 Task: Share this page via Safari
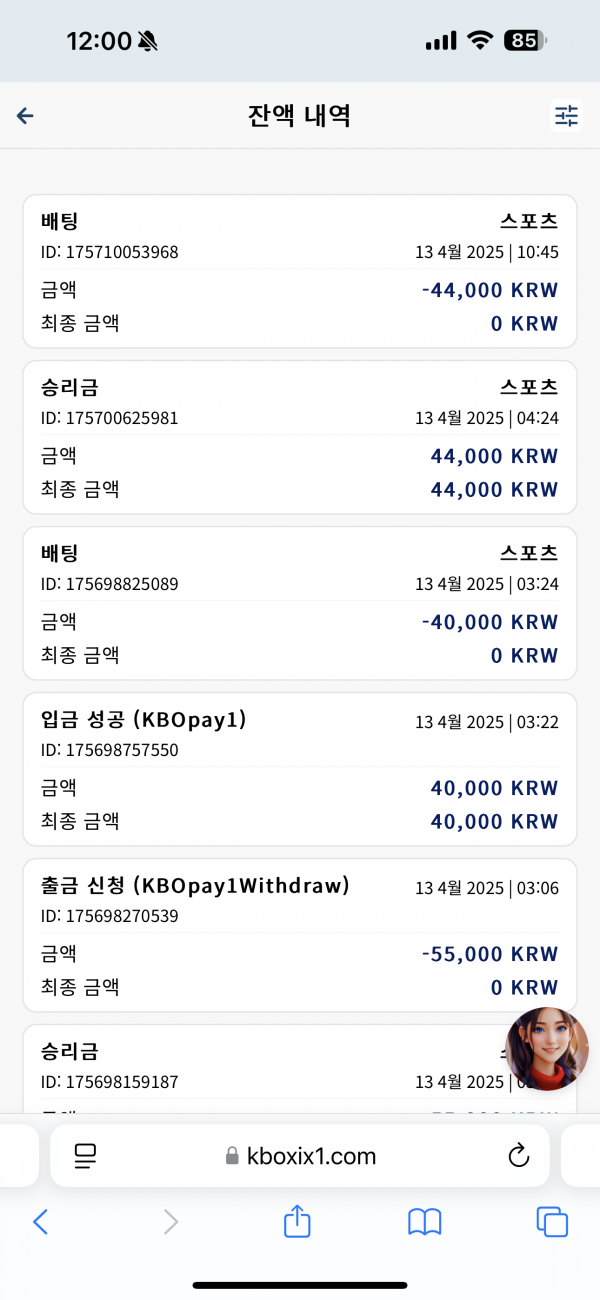pyautogui.click(x=298, y=1220)
